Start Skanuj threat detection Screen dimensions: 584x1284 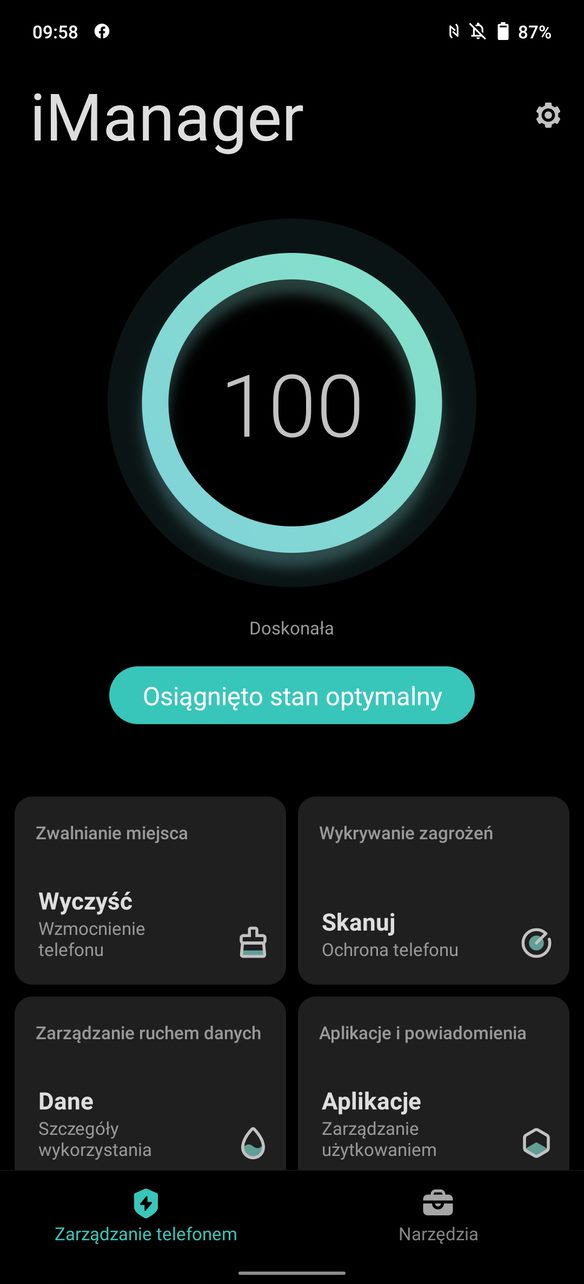tap(434, 891)
